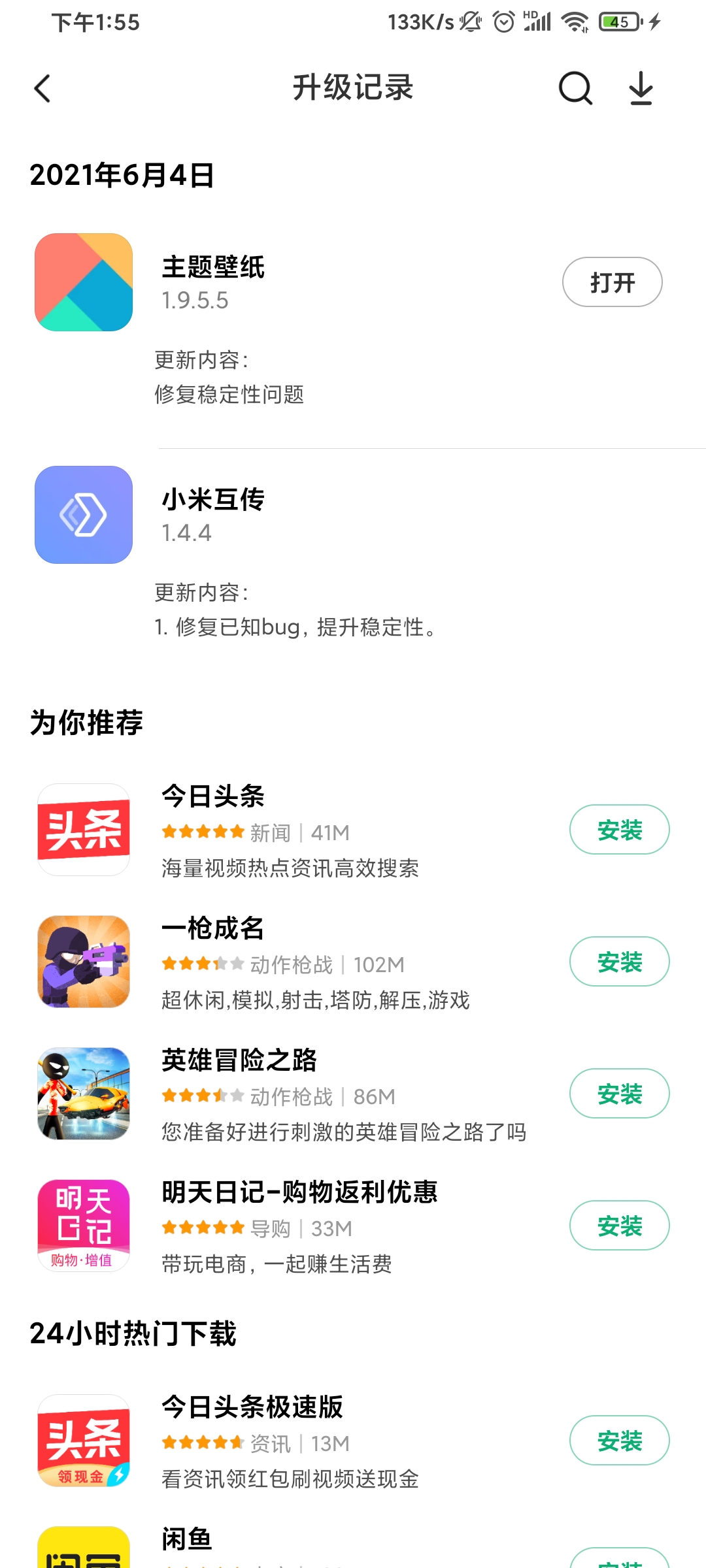Install the 一枪成名 game
706x1568 pixels.
point(619,962)
